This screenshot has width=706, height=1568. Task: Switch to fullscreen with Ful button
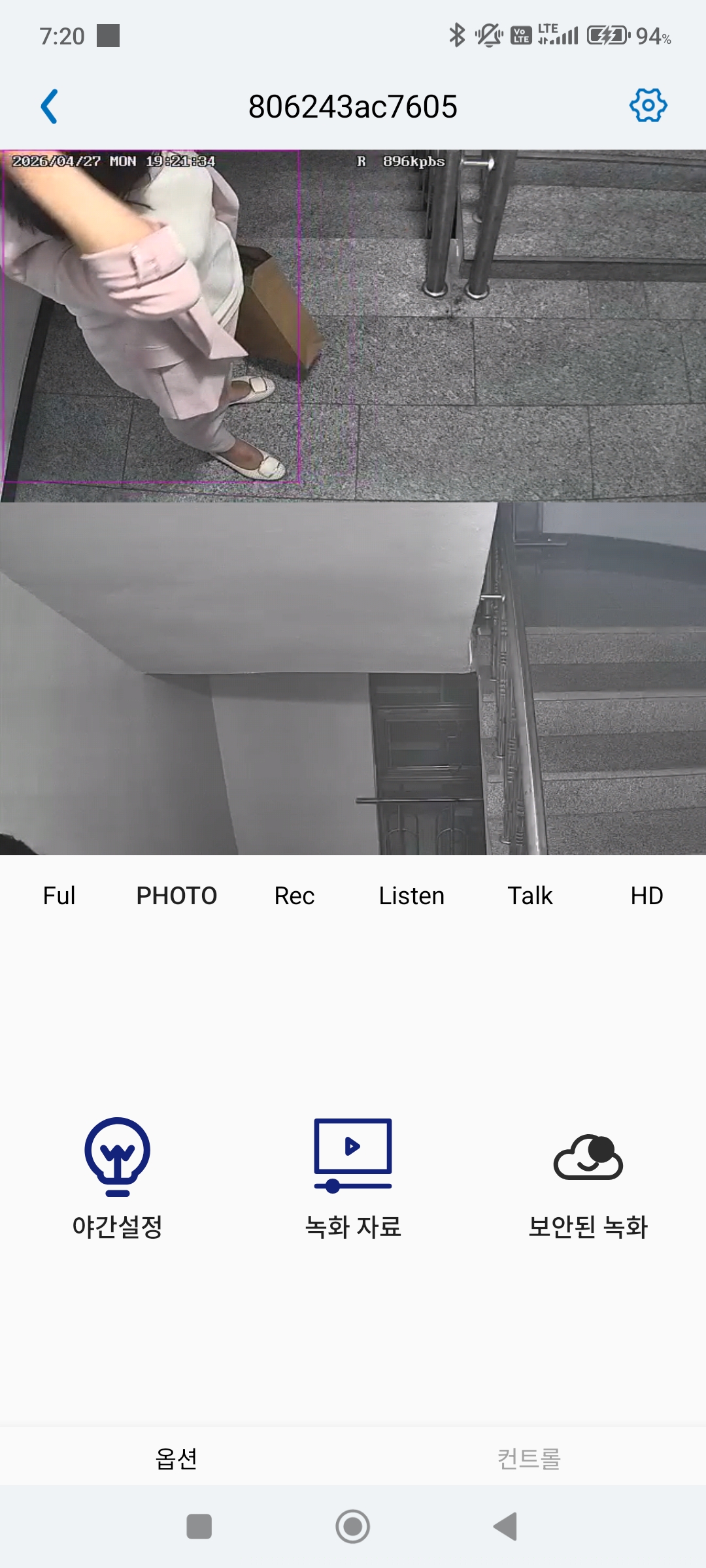coord(59,896)
